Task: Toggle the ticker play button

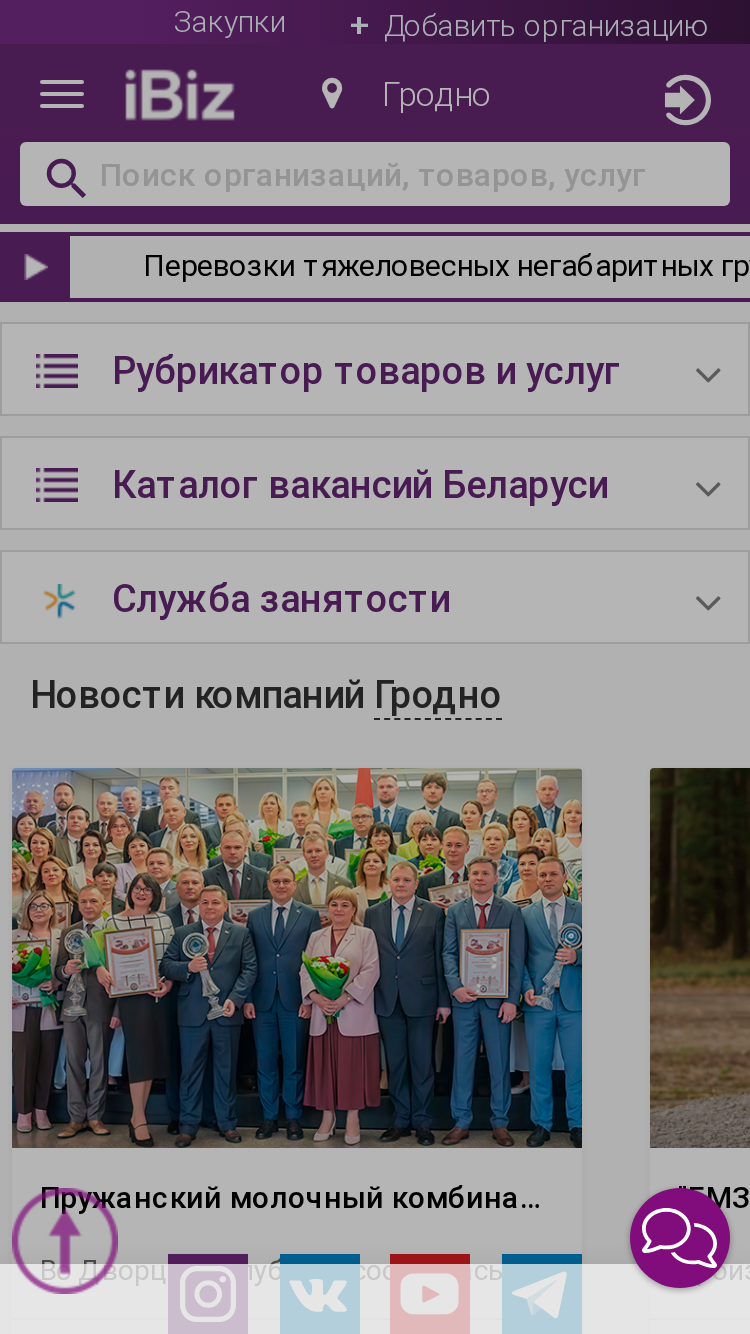Action: point(35,267)
